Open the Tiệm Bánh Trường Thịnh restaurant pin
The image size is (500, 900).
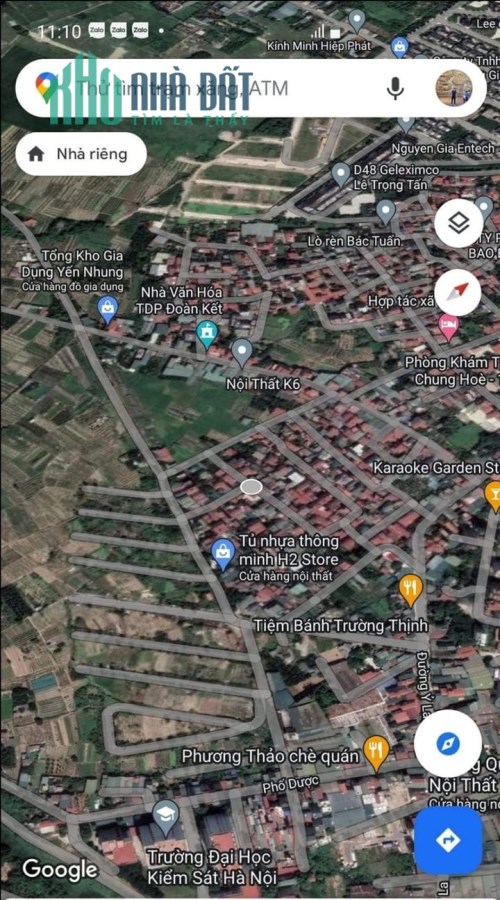(410, 589)
